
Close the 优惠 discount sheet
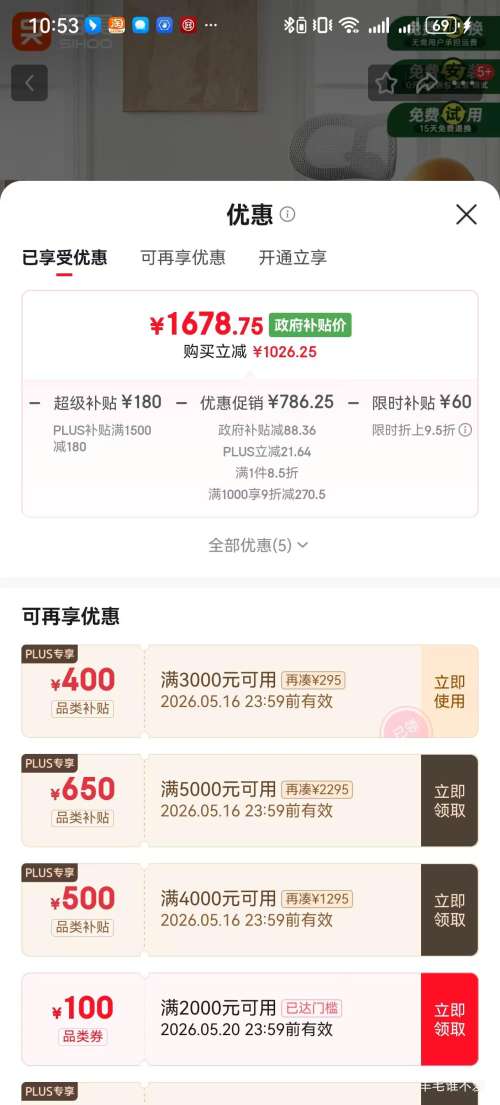(x=466, y=215)
